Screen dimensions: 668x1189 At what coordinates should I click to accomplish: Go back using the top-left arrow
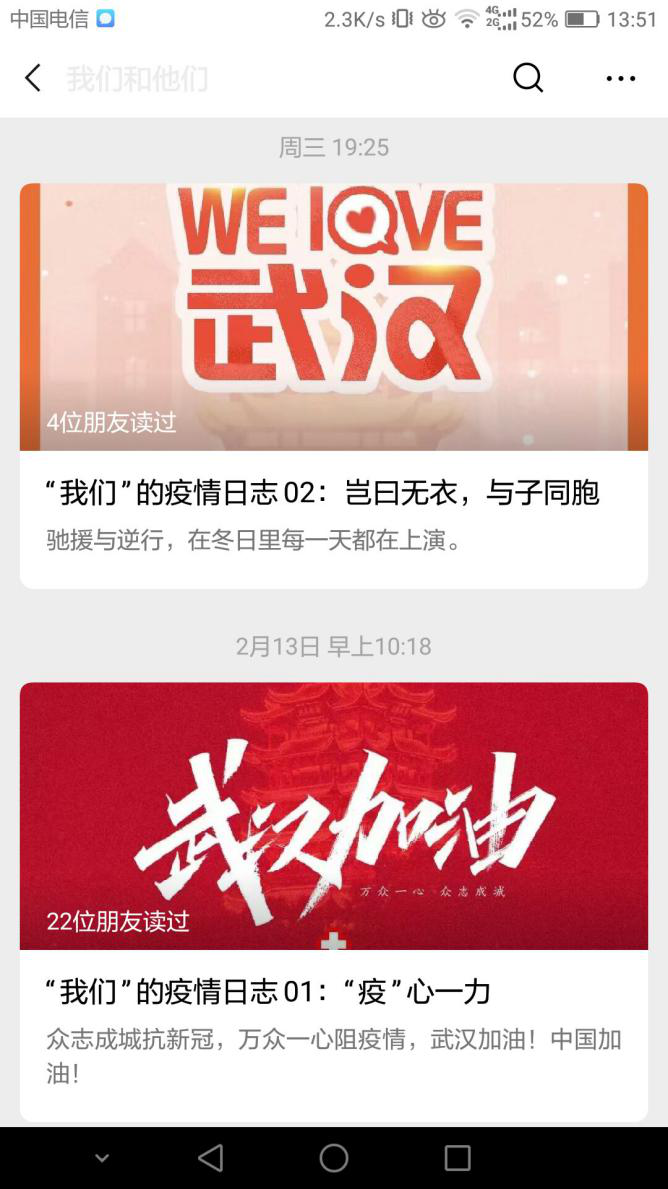(x=33, y=78)
